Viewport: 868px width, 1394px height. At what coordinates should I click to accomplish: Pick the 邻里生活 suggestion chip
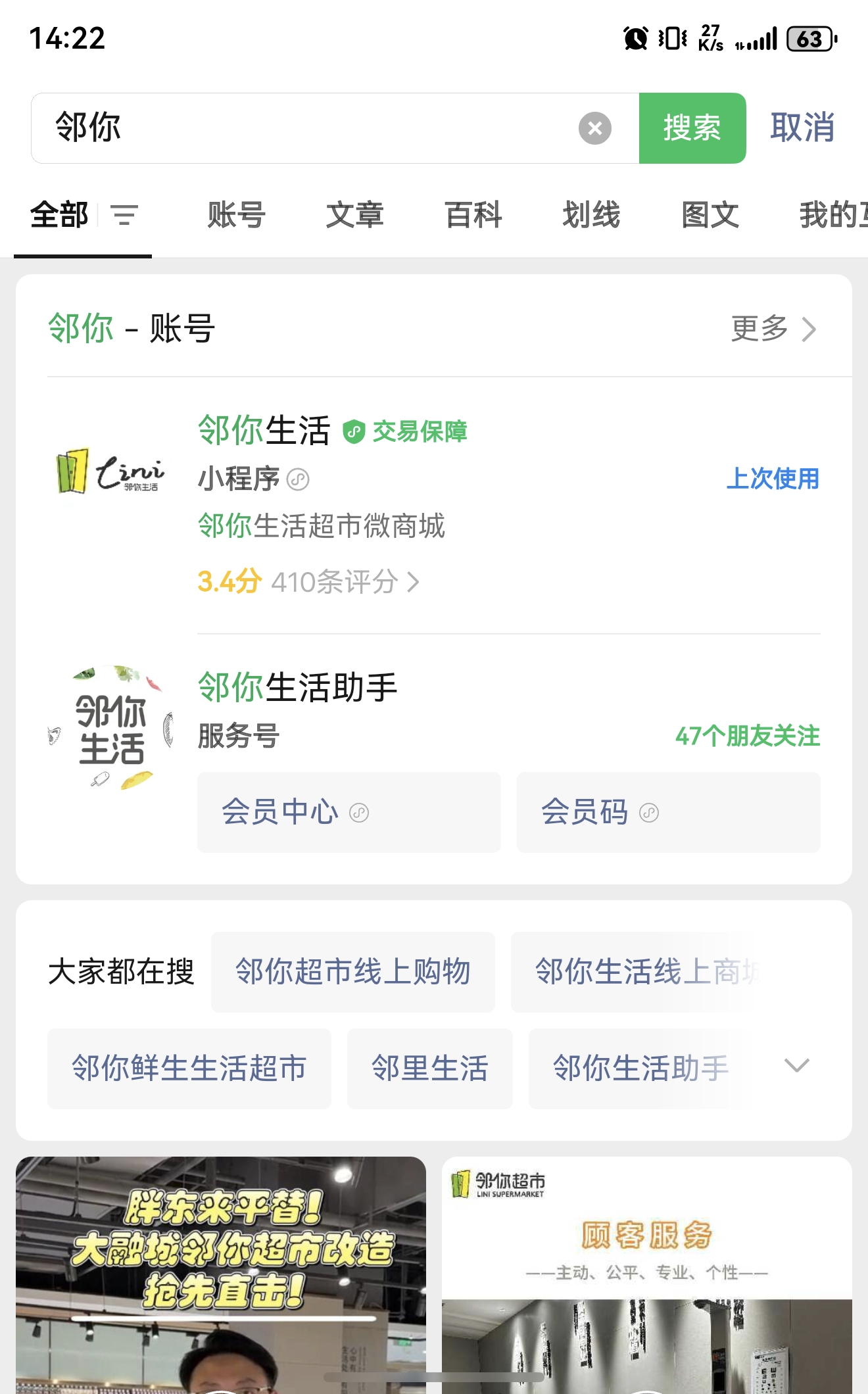tap(429, 1069)
